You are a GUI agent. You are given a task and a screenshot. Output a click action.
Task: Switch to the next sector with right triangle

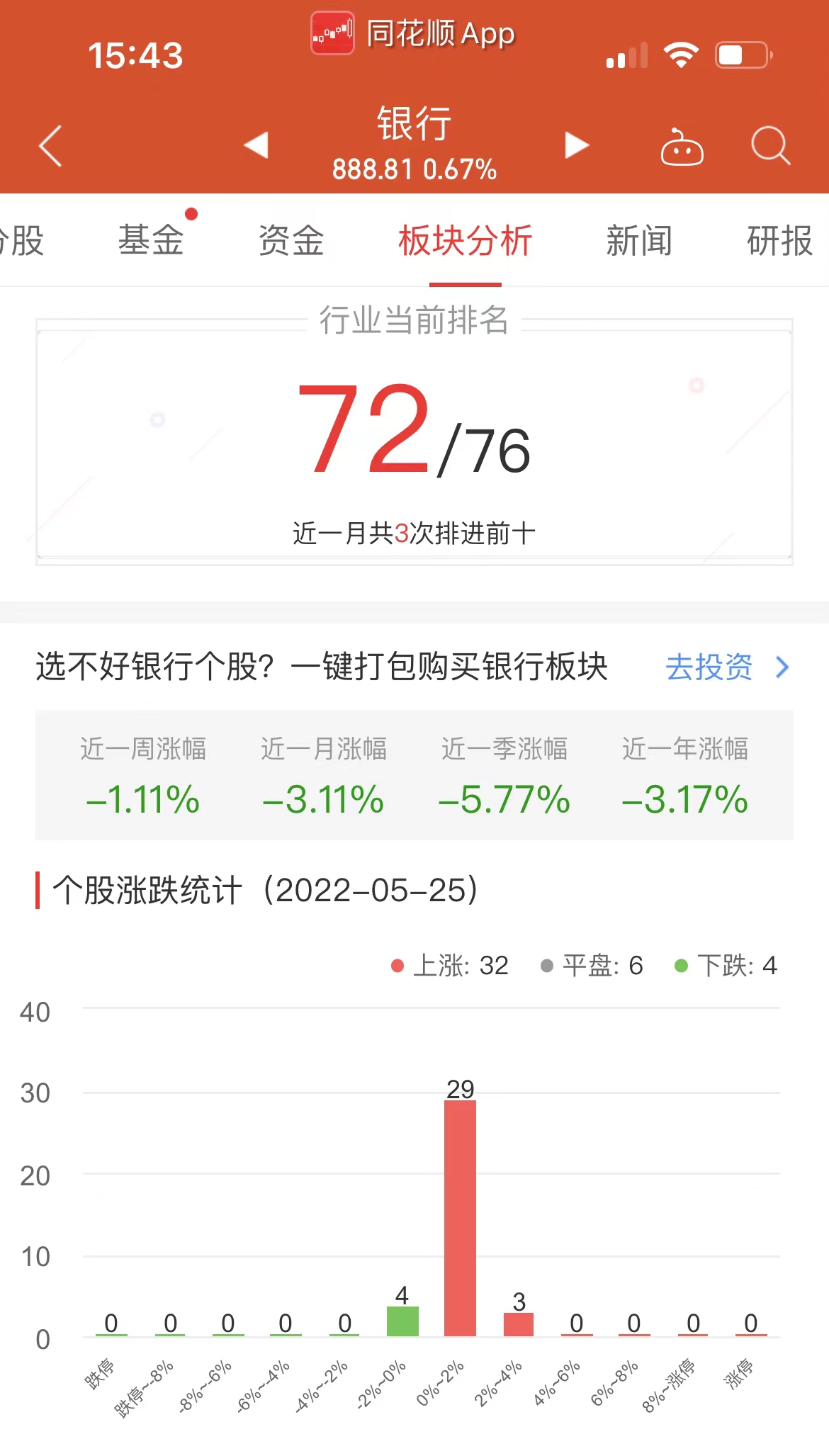pos(577,145)
